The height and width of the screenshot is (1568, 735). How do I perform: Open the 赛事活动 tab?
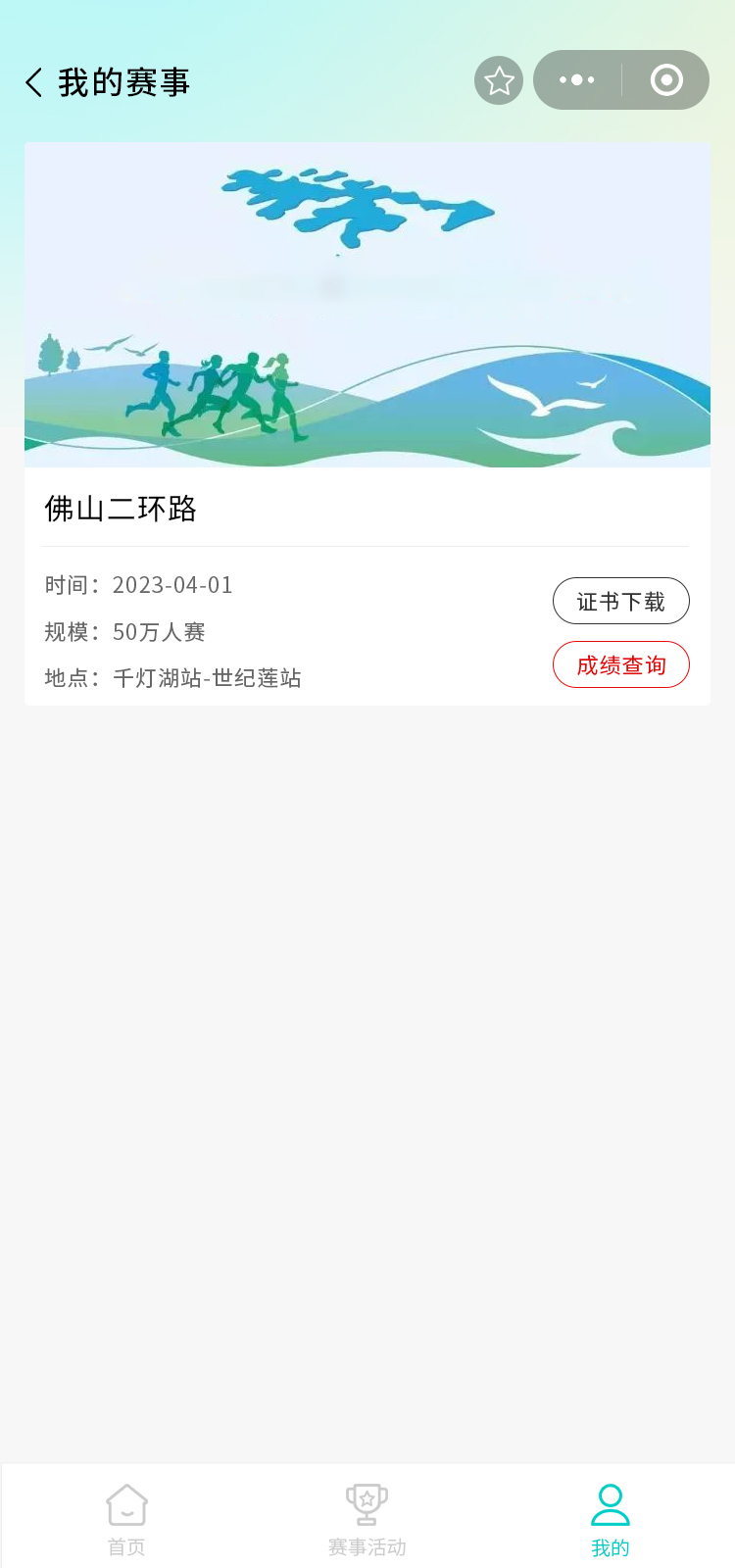pyautogui.click(x=367, y=1518)
